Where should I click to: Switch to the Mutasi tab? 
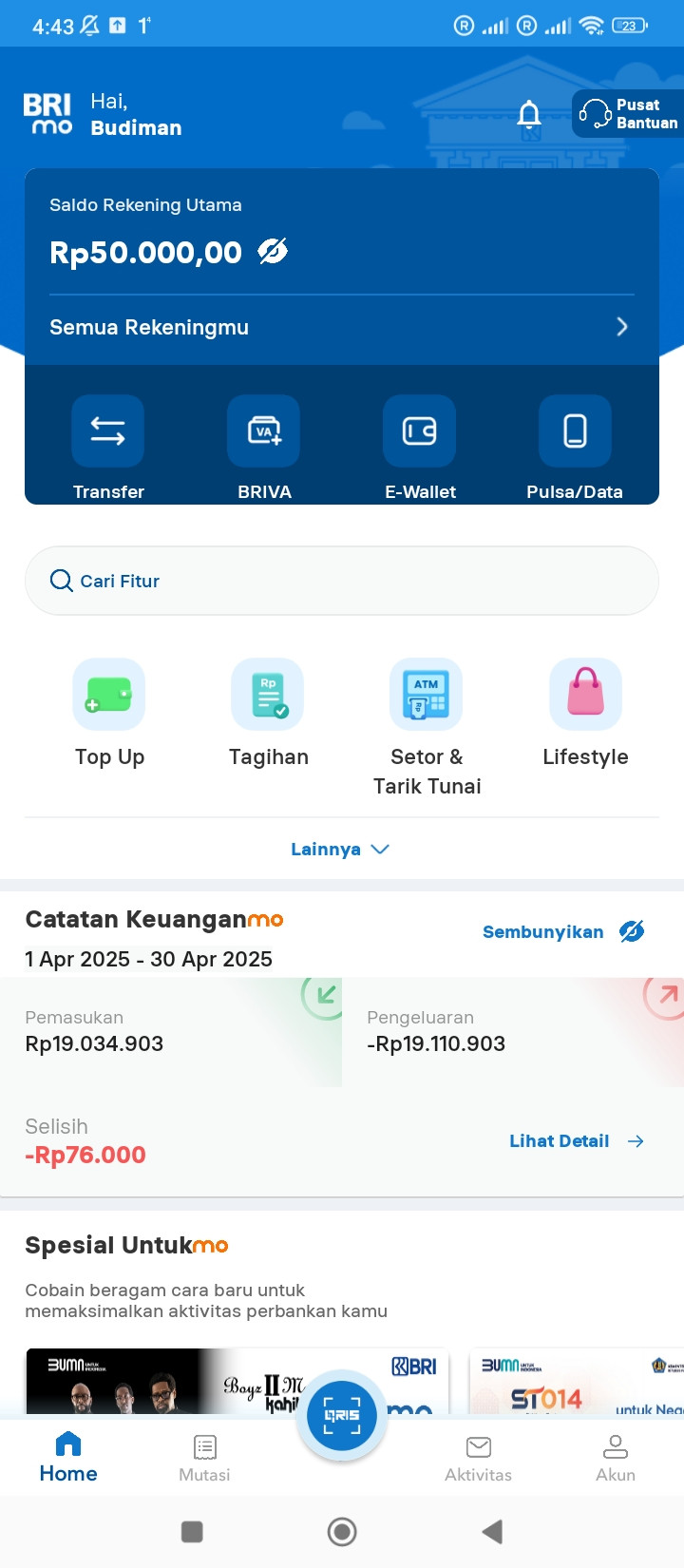point(204,1459)
